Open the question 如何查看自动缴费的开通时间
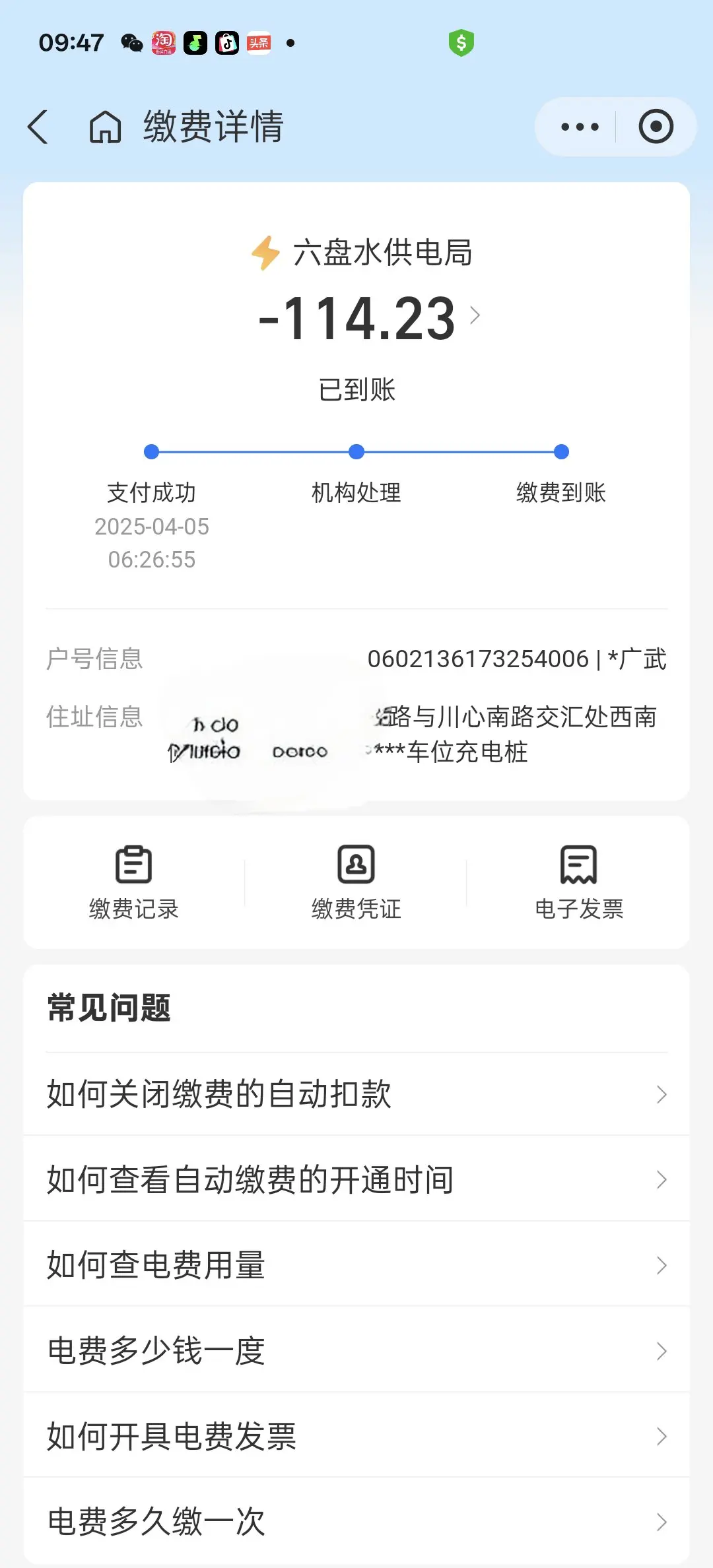The image size is (713, 1568). click(356, 1179)
